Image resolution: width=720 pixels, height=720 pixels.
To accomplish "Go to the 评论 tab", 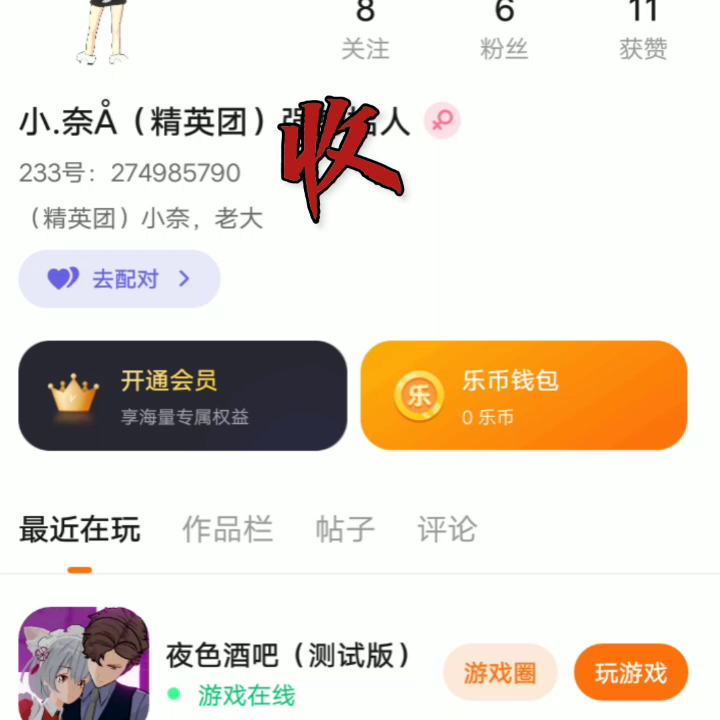I will tap(447, 530).
